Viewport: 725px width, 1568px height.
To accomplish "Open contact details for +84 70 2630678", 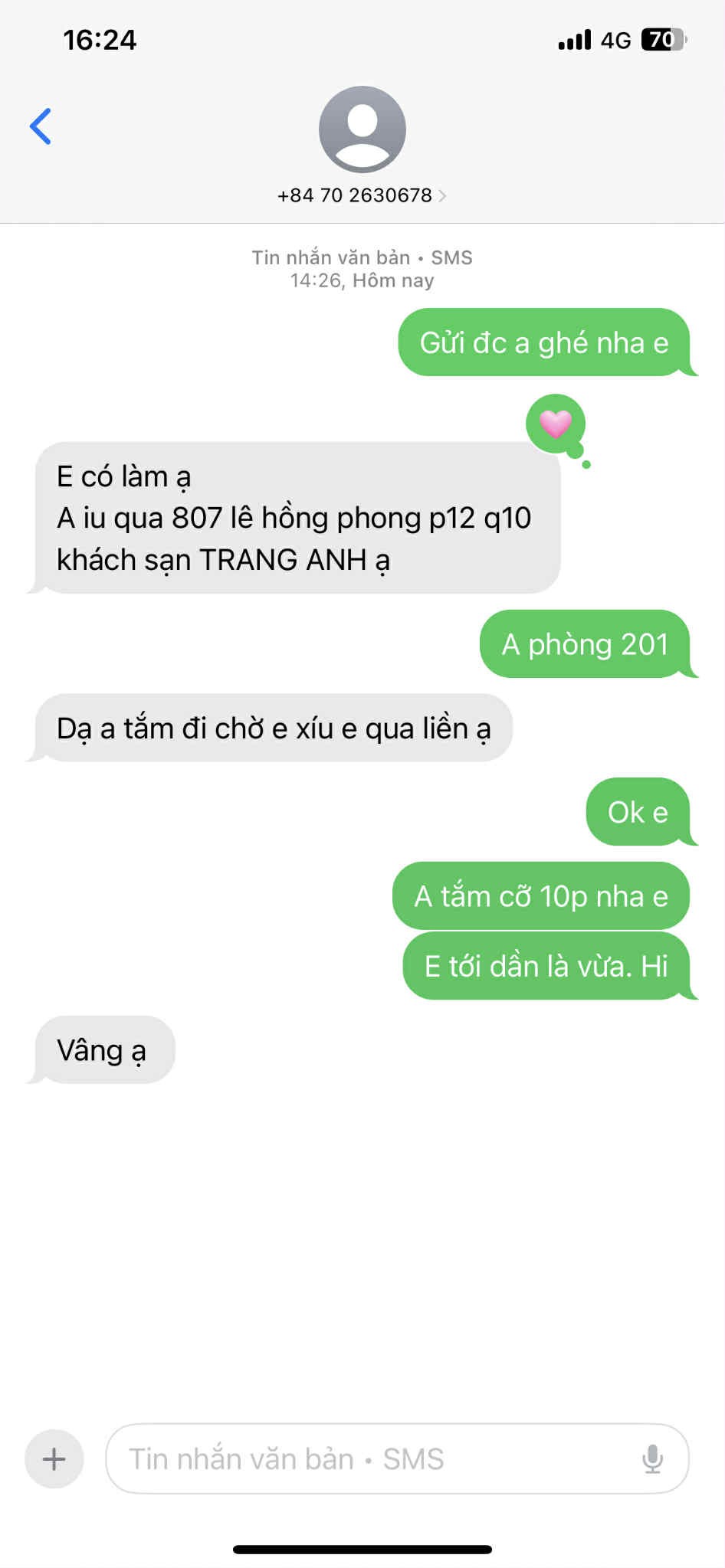I will [x=362, y=195].
